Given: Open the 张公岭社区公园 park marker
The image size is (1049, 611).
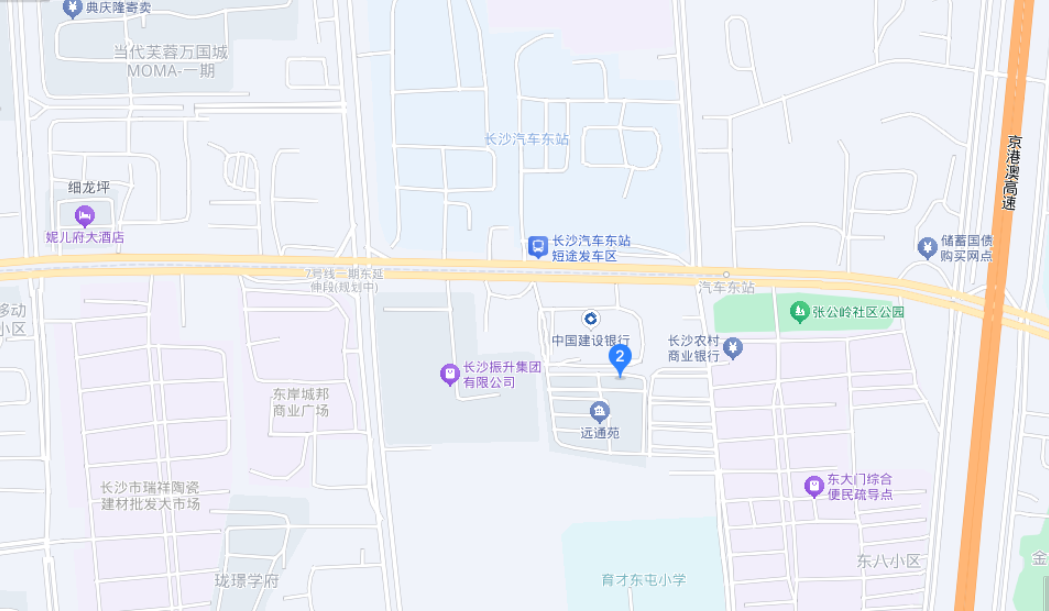Looking at the screenshot, I should 800,311.
